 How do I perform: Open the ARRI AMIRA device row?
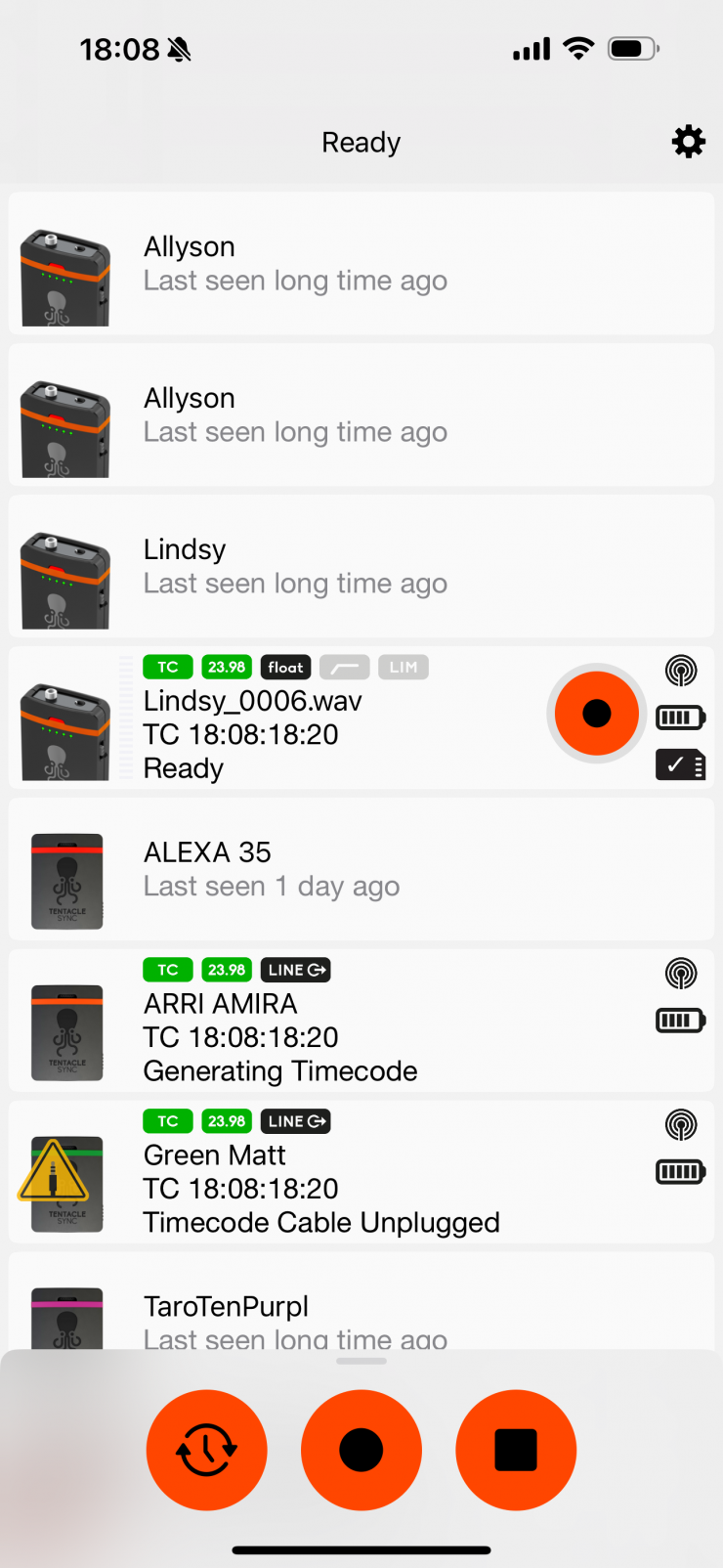tap(361, 1021)
